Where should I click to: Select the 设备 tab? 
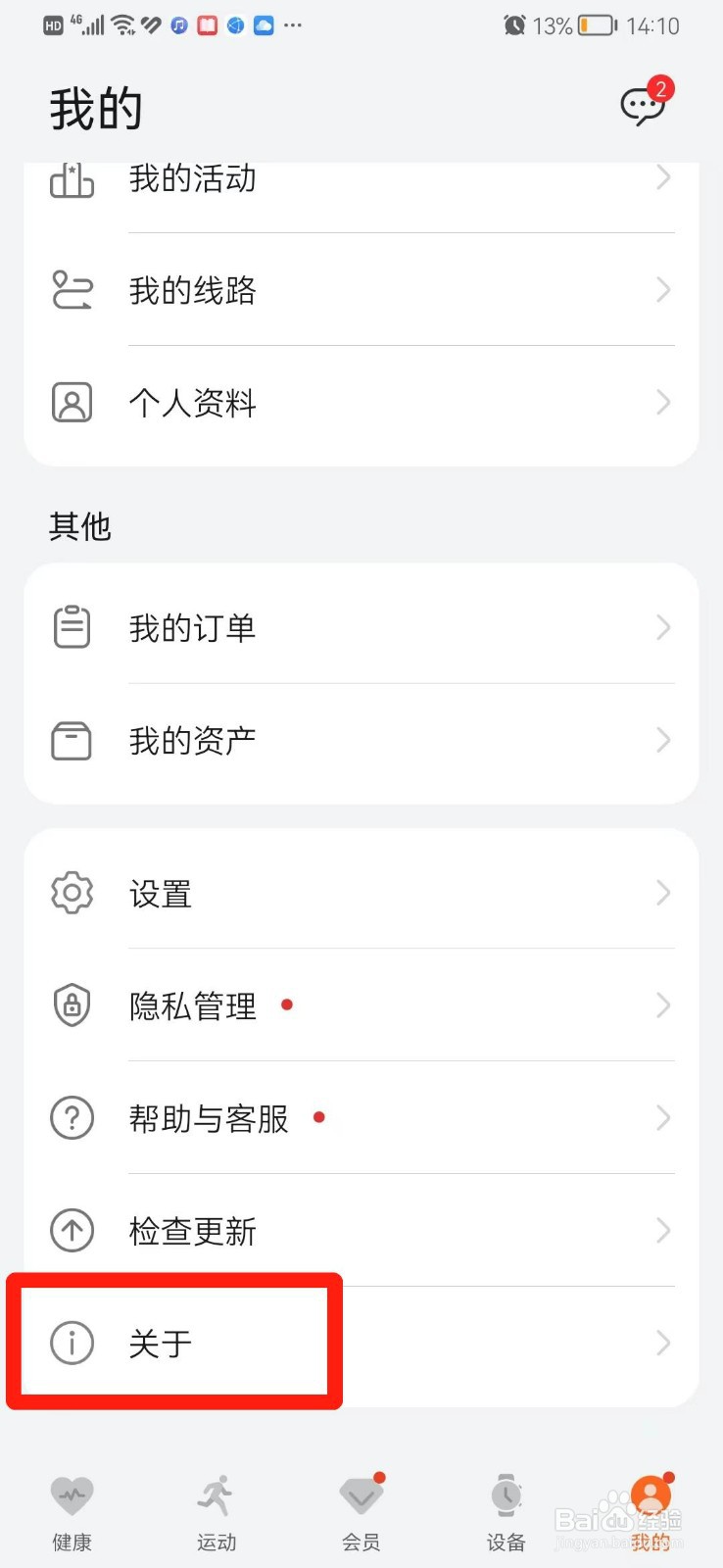[x=506, y=1512]
